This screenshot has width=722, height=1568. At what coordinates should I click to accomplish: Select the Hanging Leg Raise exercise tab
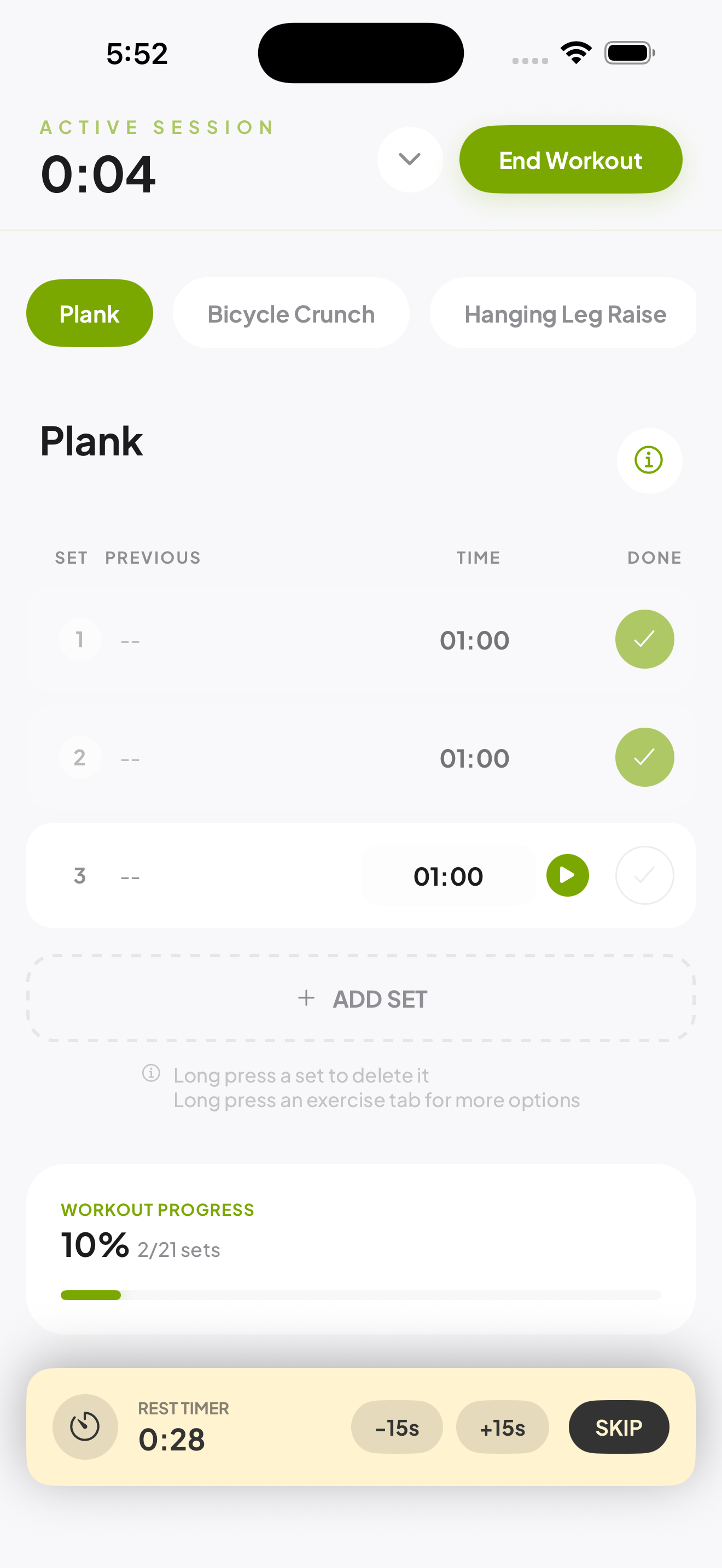[565, 313]
